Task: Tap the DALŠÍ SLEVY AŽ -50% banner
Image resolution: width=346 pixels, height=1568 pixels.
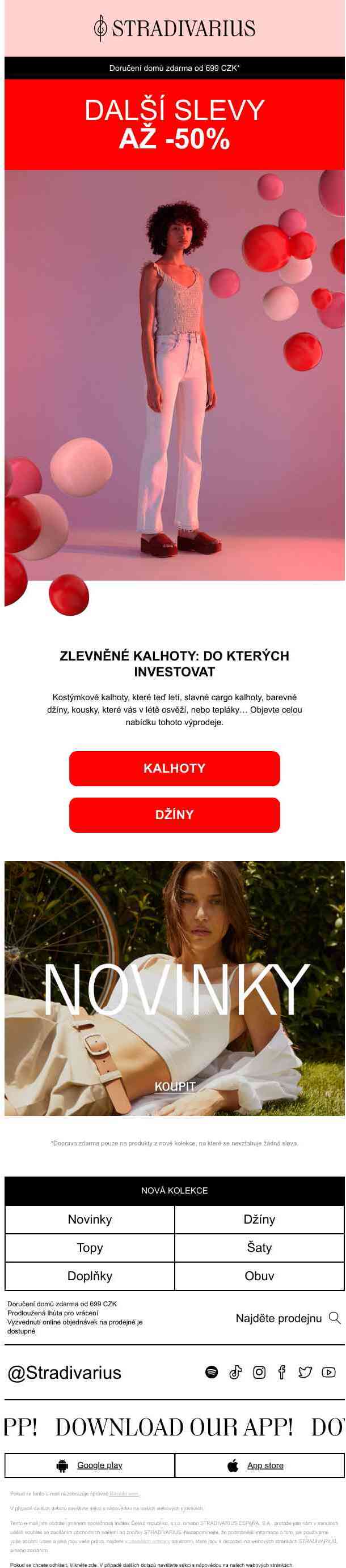Action: pyautogui.click(x=174, y=124)
